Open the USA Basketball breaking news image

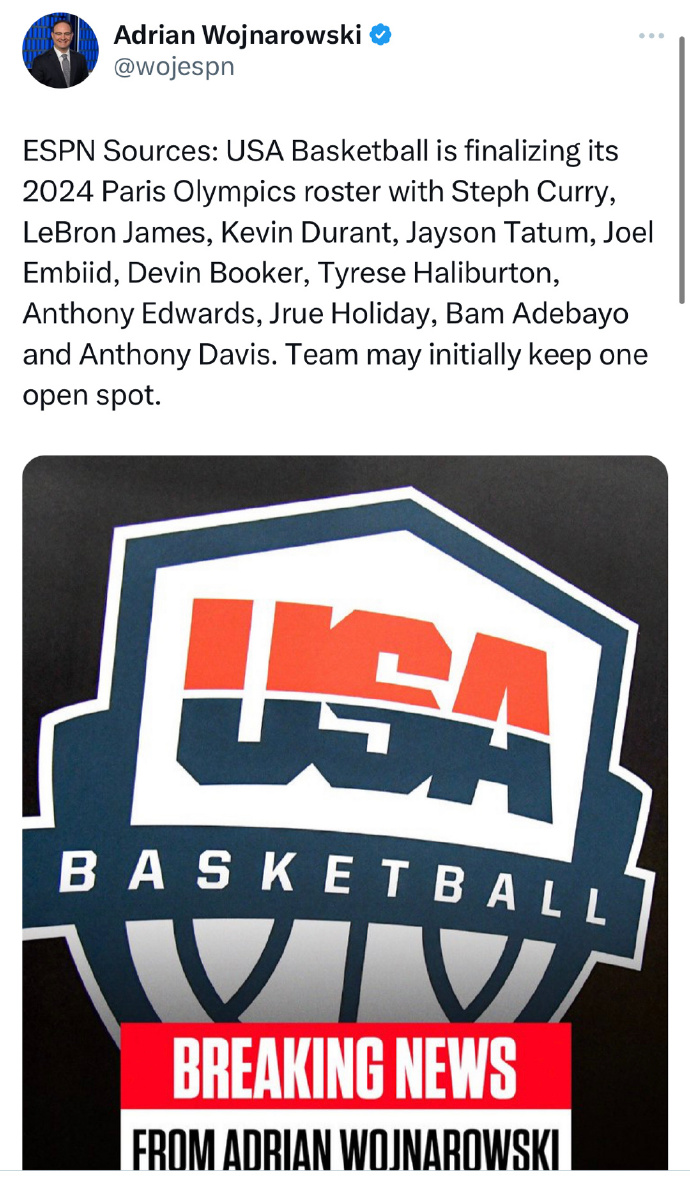[345, 810]
